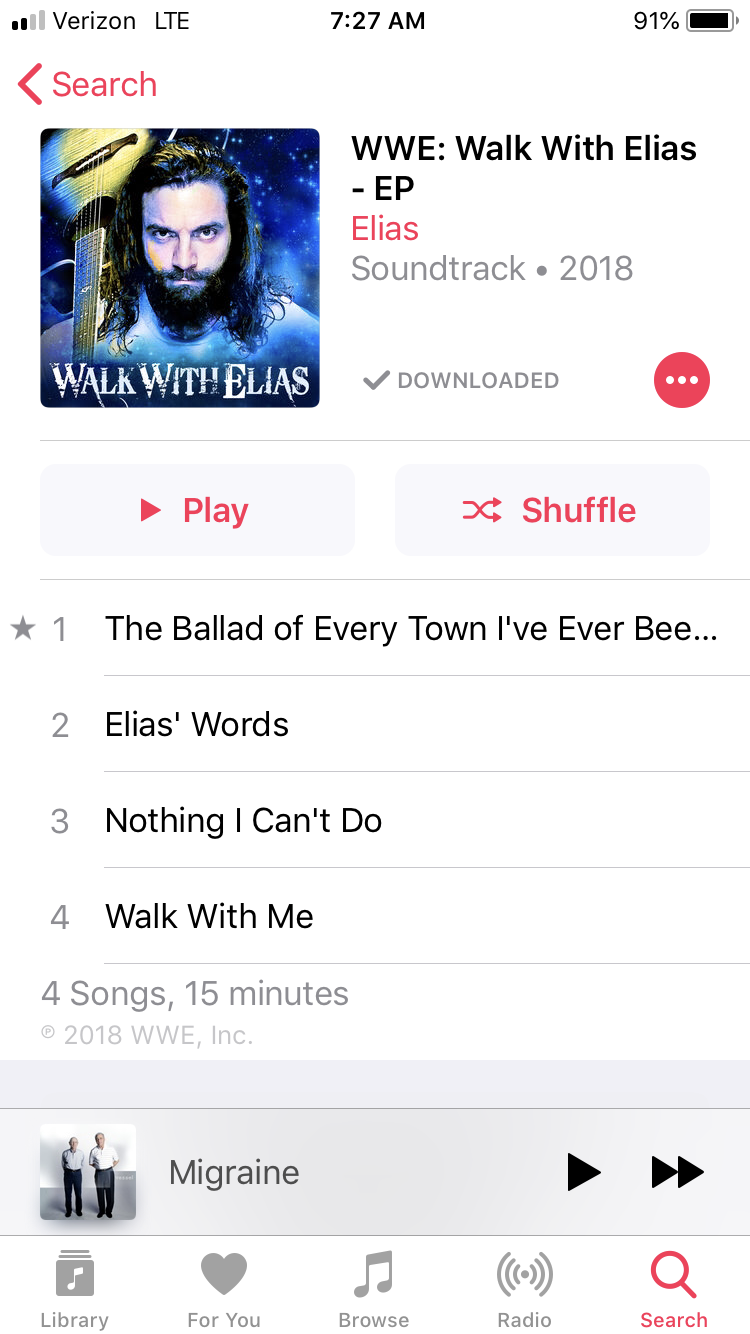
Task: Go to the Radio tab
Action: (x=524, y=1288)
